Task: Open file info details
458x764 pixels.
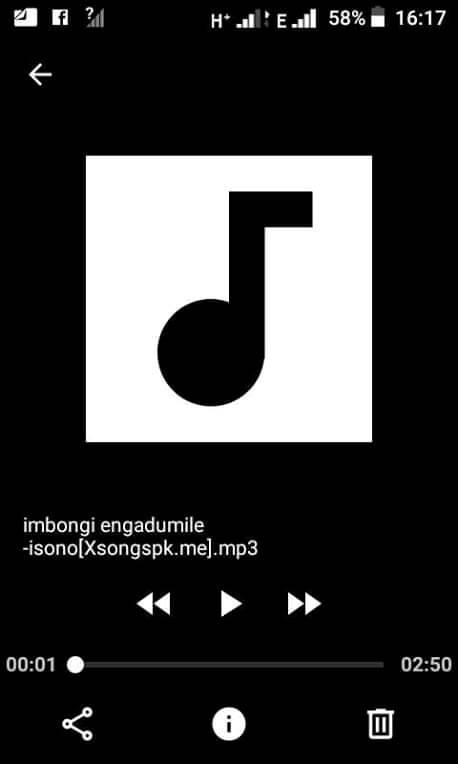Action: (x=229, y=724)
